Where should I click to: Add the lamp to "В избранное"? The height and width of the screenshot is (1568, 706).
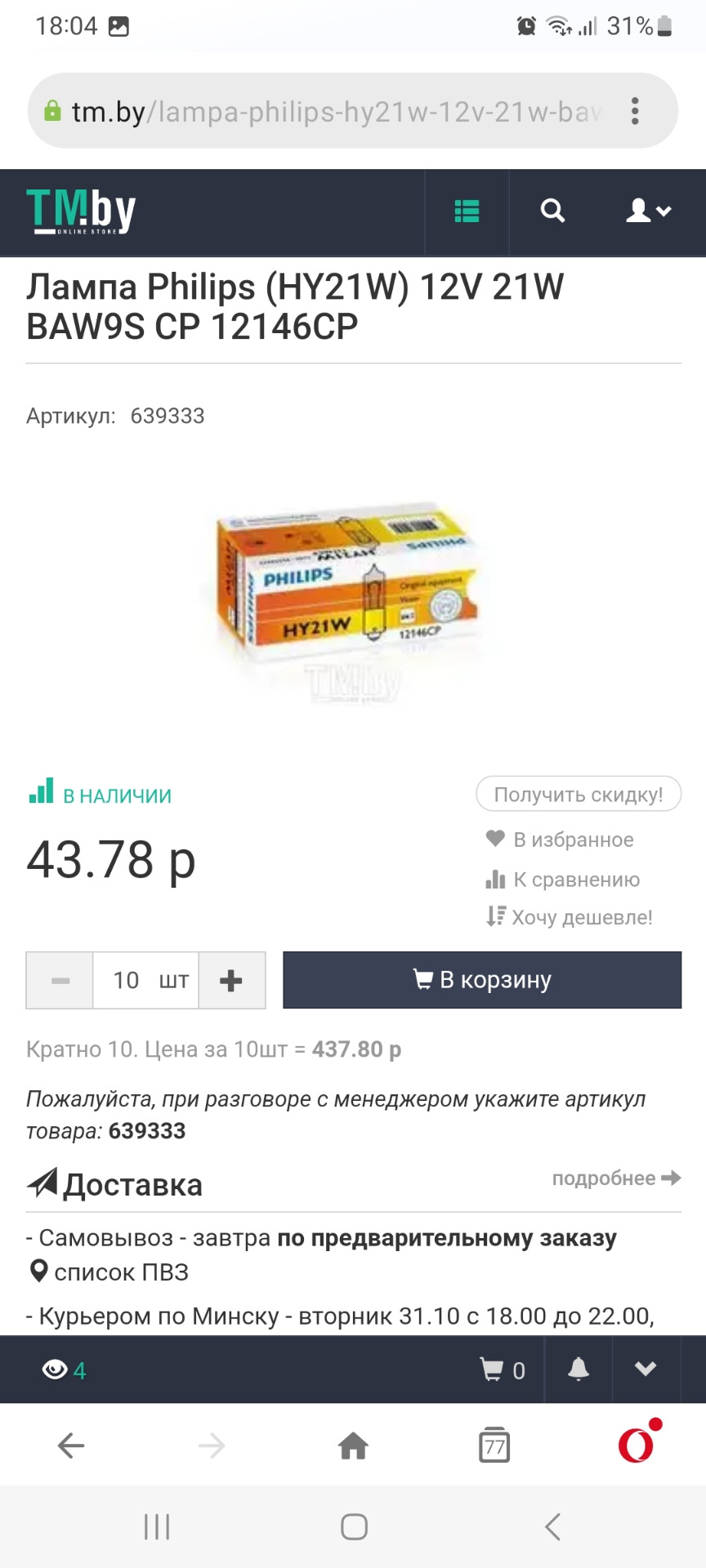(560, 840)
